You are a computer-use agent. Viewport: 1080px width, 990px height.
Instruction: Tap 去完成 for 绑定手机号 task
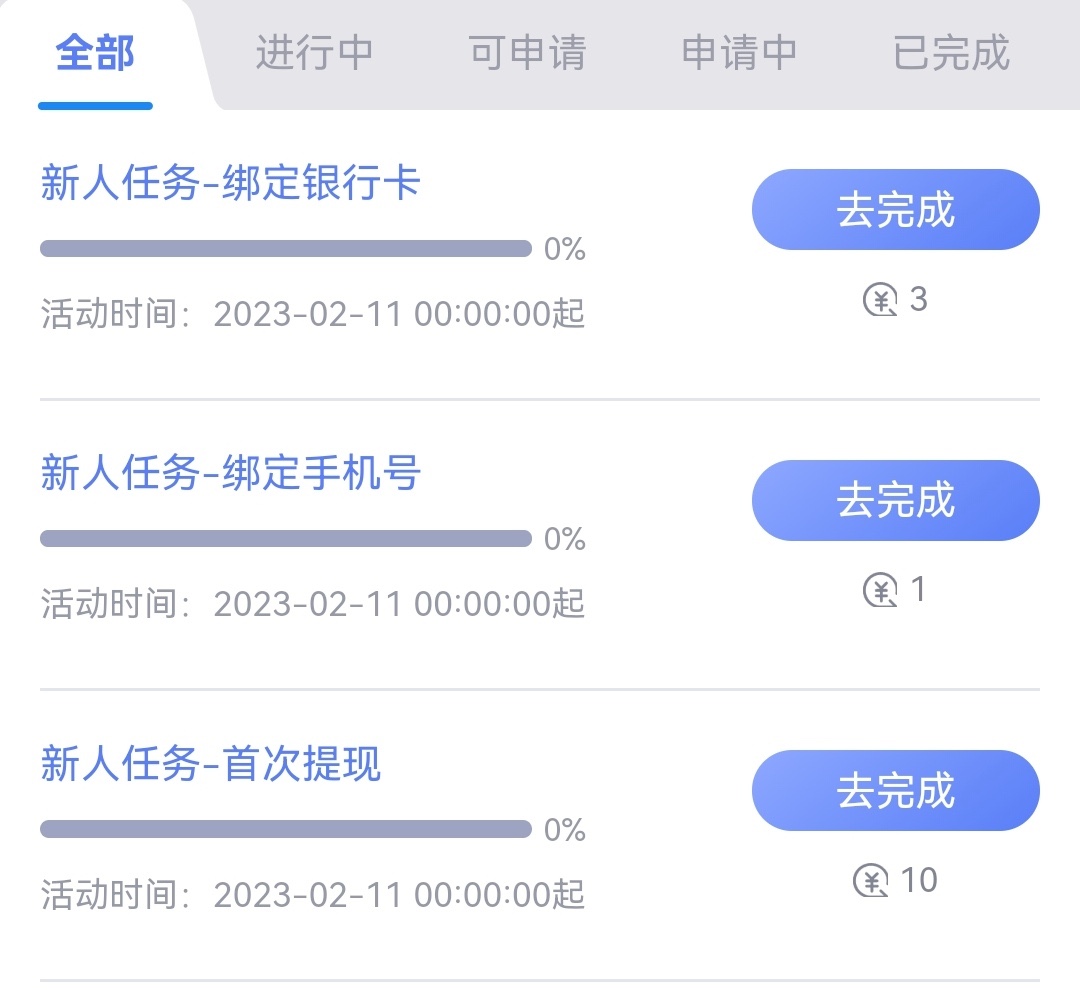[895, 500]
